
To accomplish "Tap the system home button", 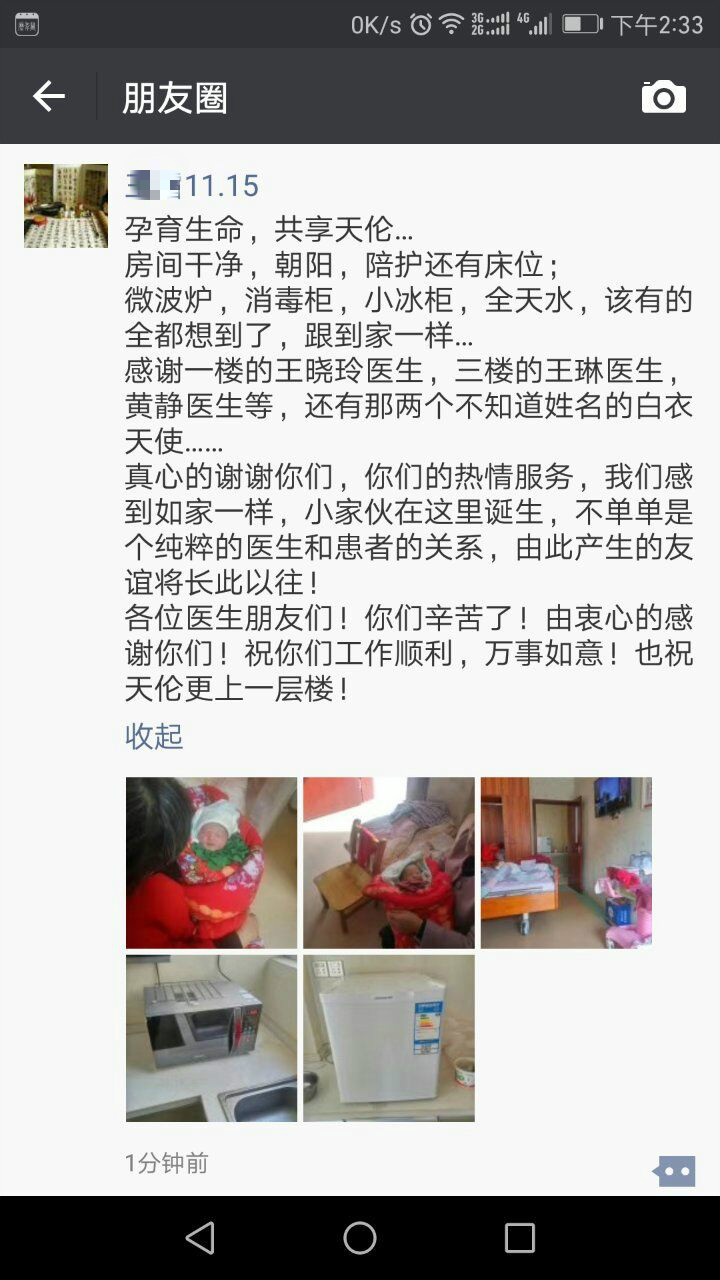I will 360,1238.
